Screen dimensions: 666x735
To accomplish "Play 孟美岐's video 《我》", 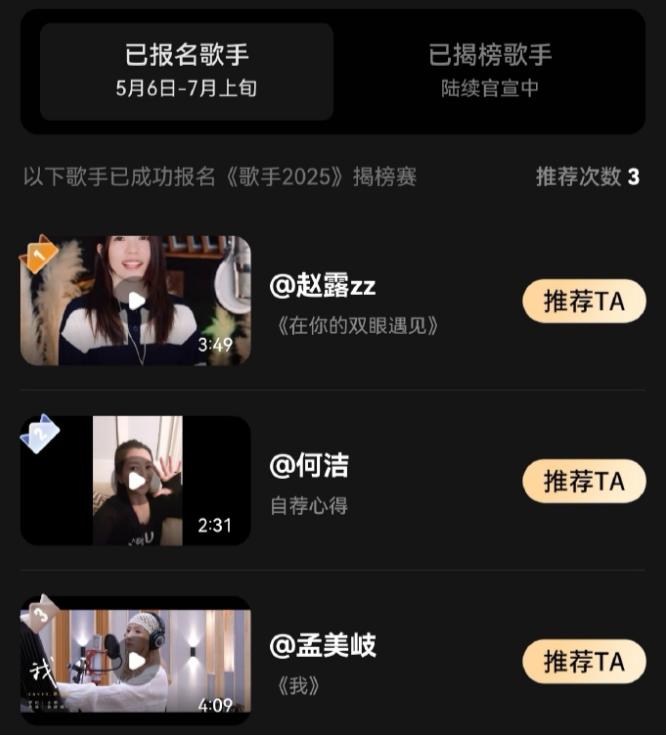I will coord(136,660).
